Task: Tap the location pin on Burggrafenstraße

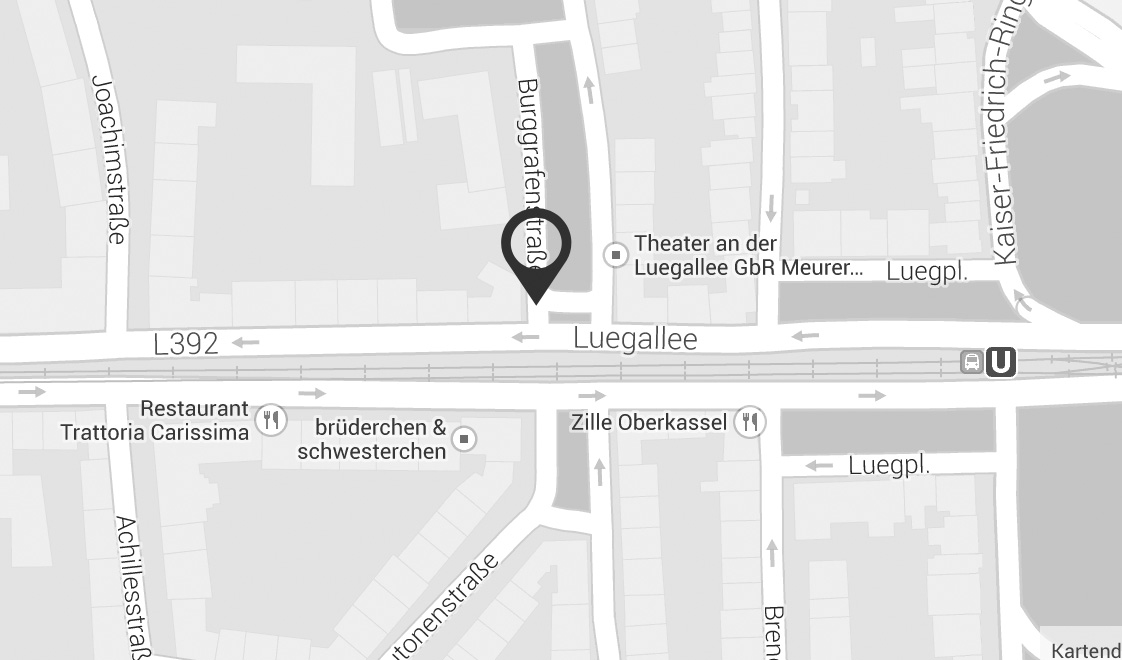Action: coord(536,256)
